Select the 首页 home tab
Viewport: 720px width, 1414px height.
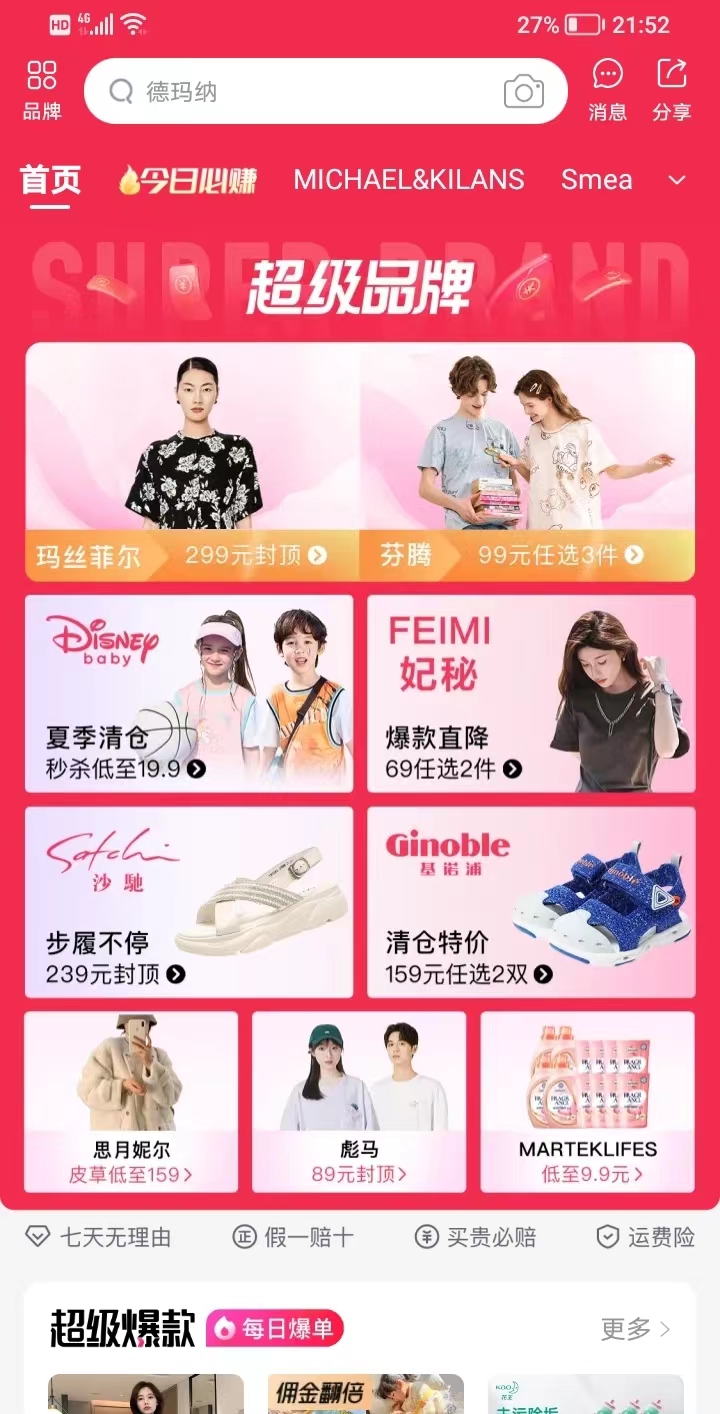(x=50, y=180)
